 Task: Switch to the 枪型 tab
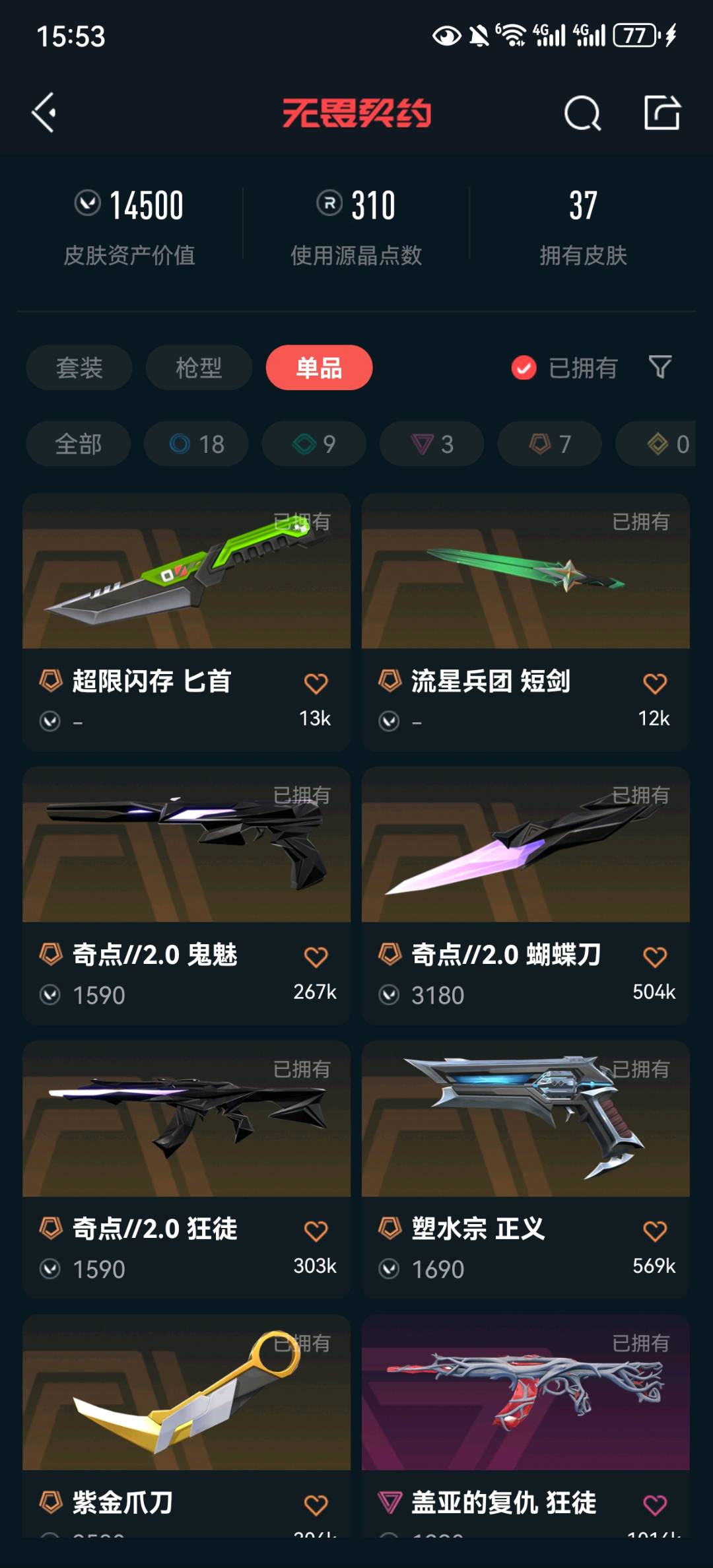pyautogui.click(x=199, y=368)
